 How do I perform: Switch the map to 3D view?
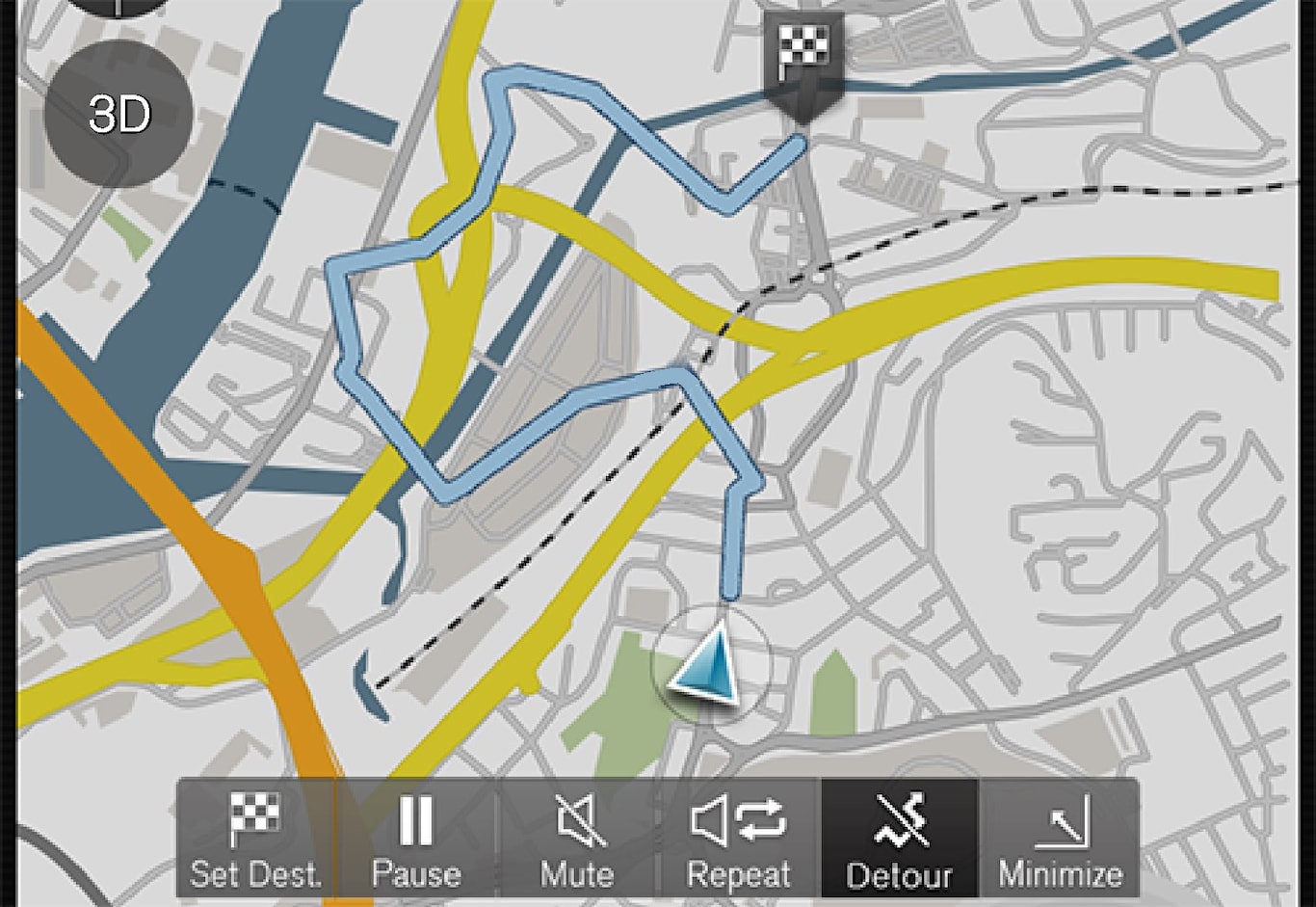[x=118, y=114]
